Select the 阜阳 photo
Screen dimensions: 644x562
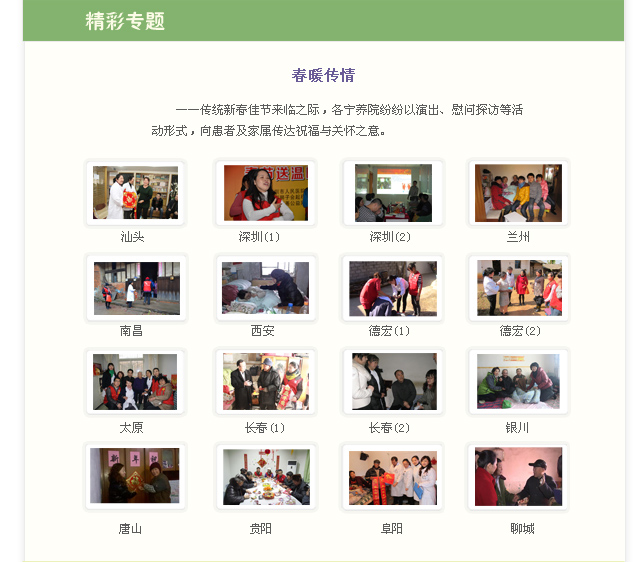point(393,476)
